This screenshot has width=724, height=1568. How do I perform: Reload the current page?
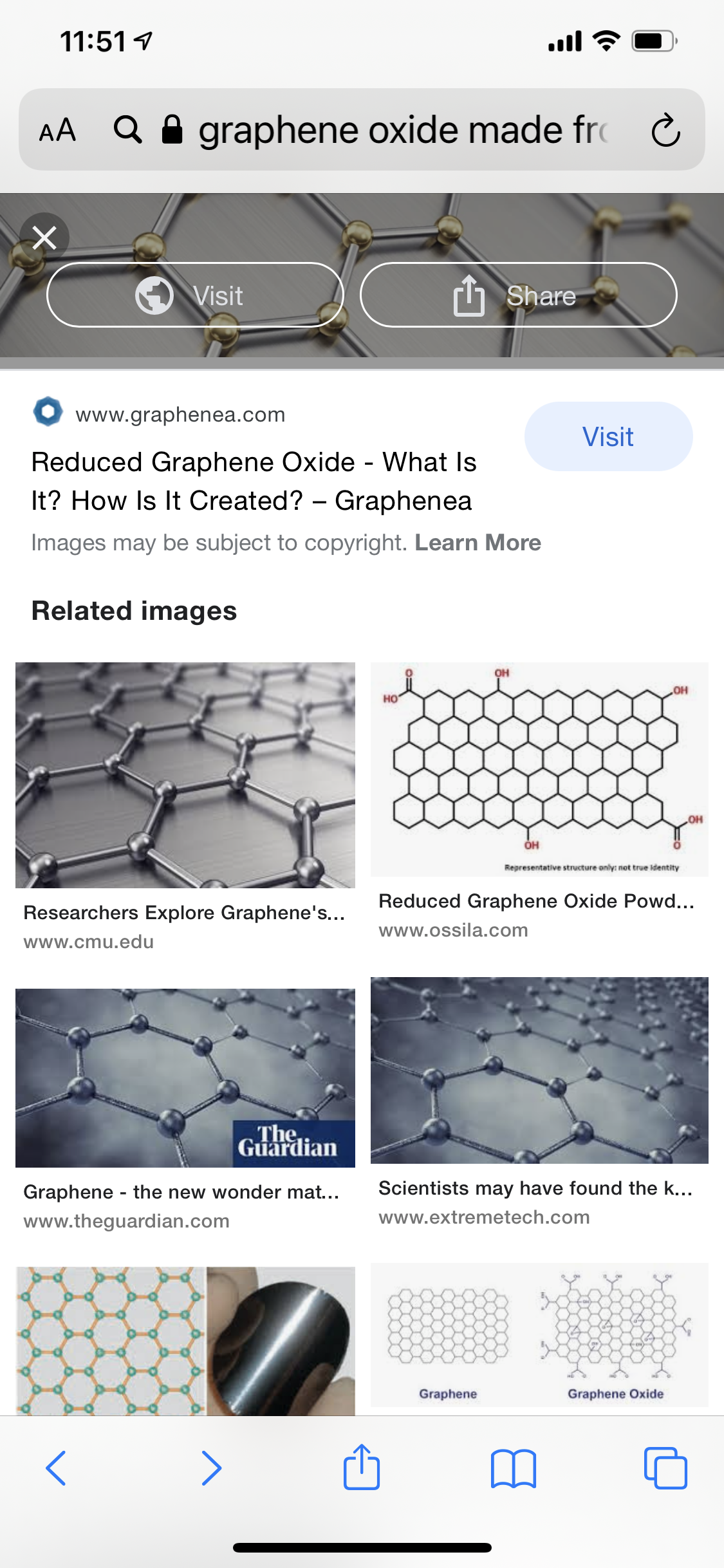click(x=665, y=130)
